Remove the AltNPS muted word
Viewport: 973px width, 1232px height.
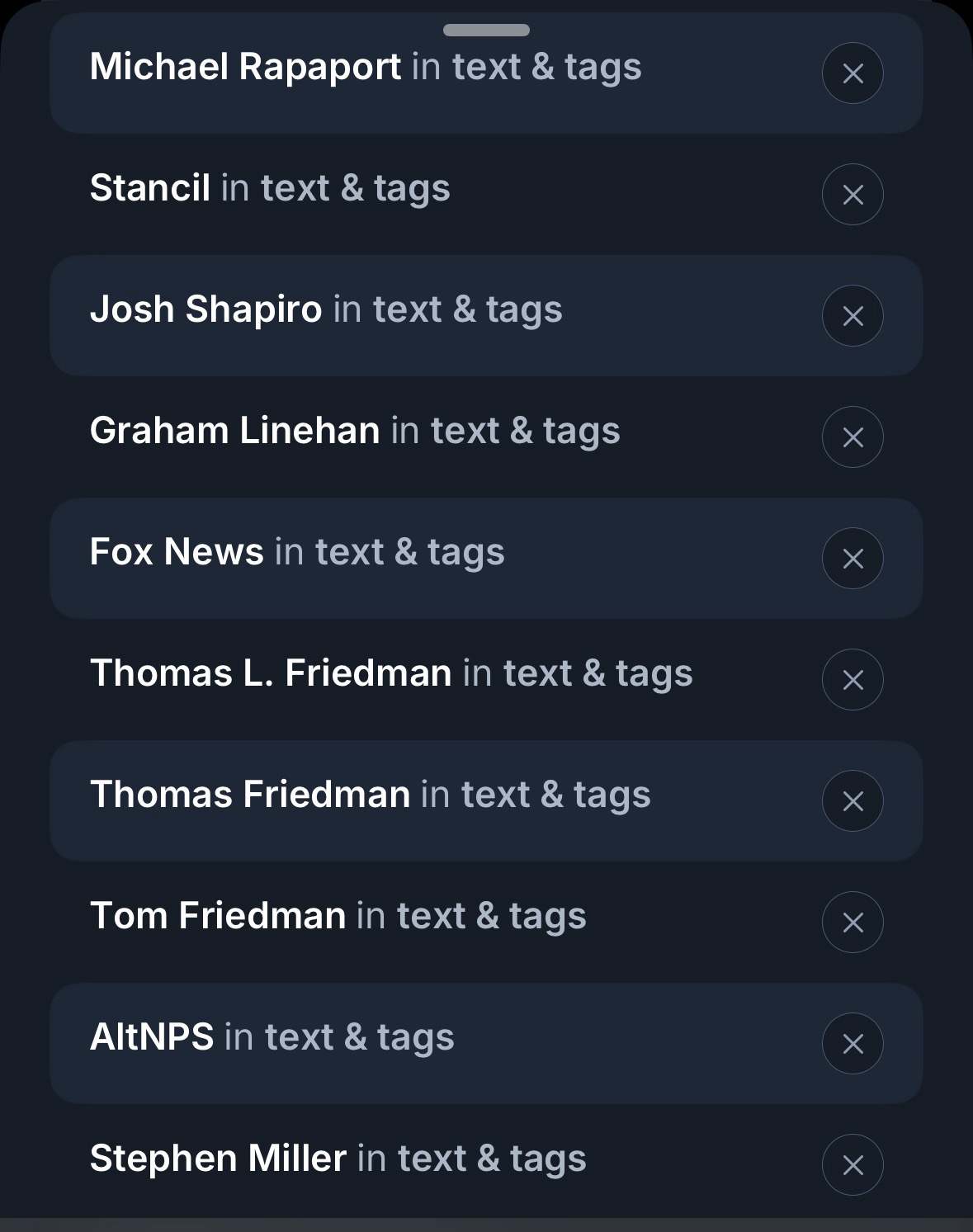coord(853,1044)
